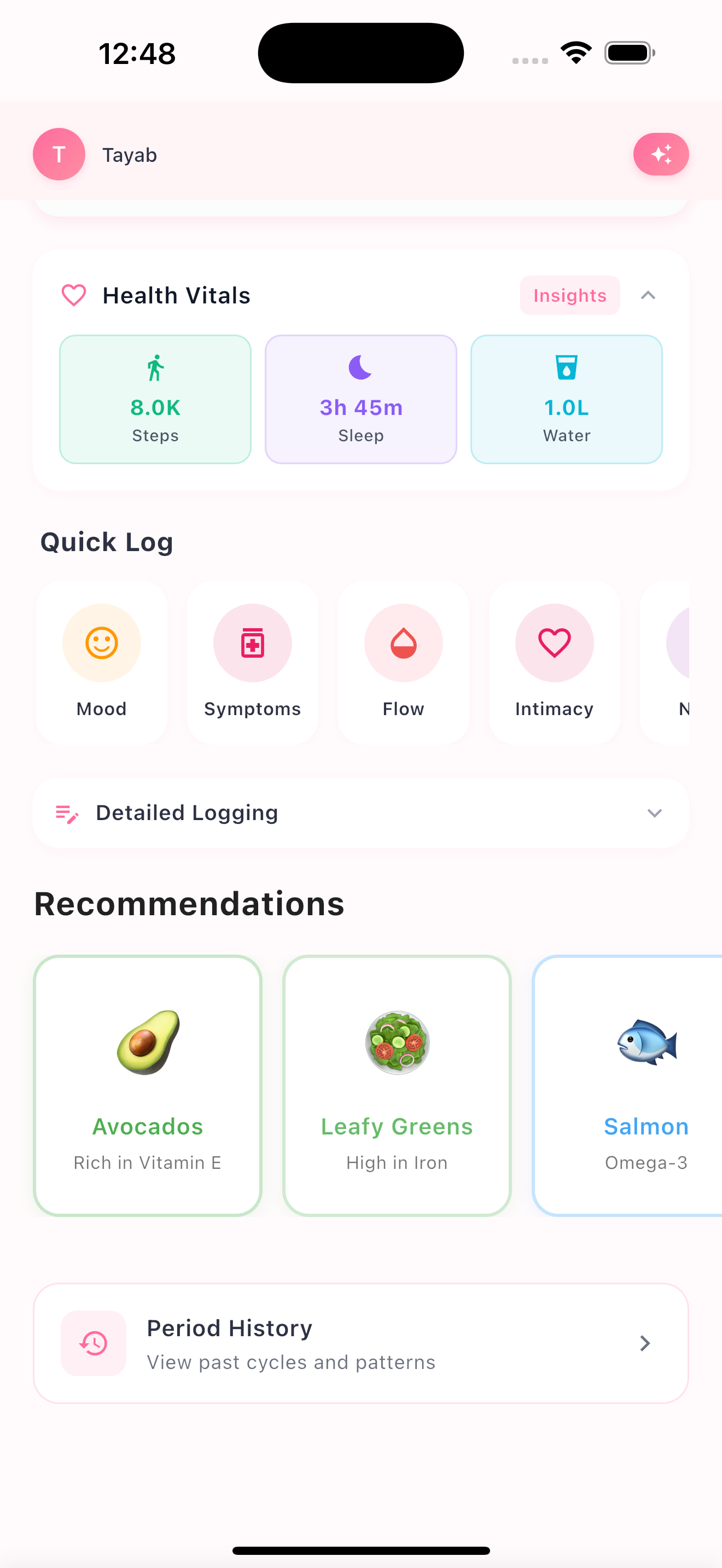Viewport: 722px width, 1568px height.
Task: Open the Water intake card
Action: (566, 399)
